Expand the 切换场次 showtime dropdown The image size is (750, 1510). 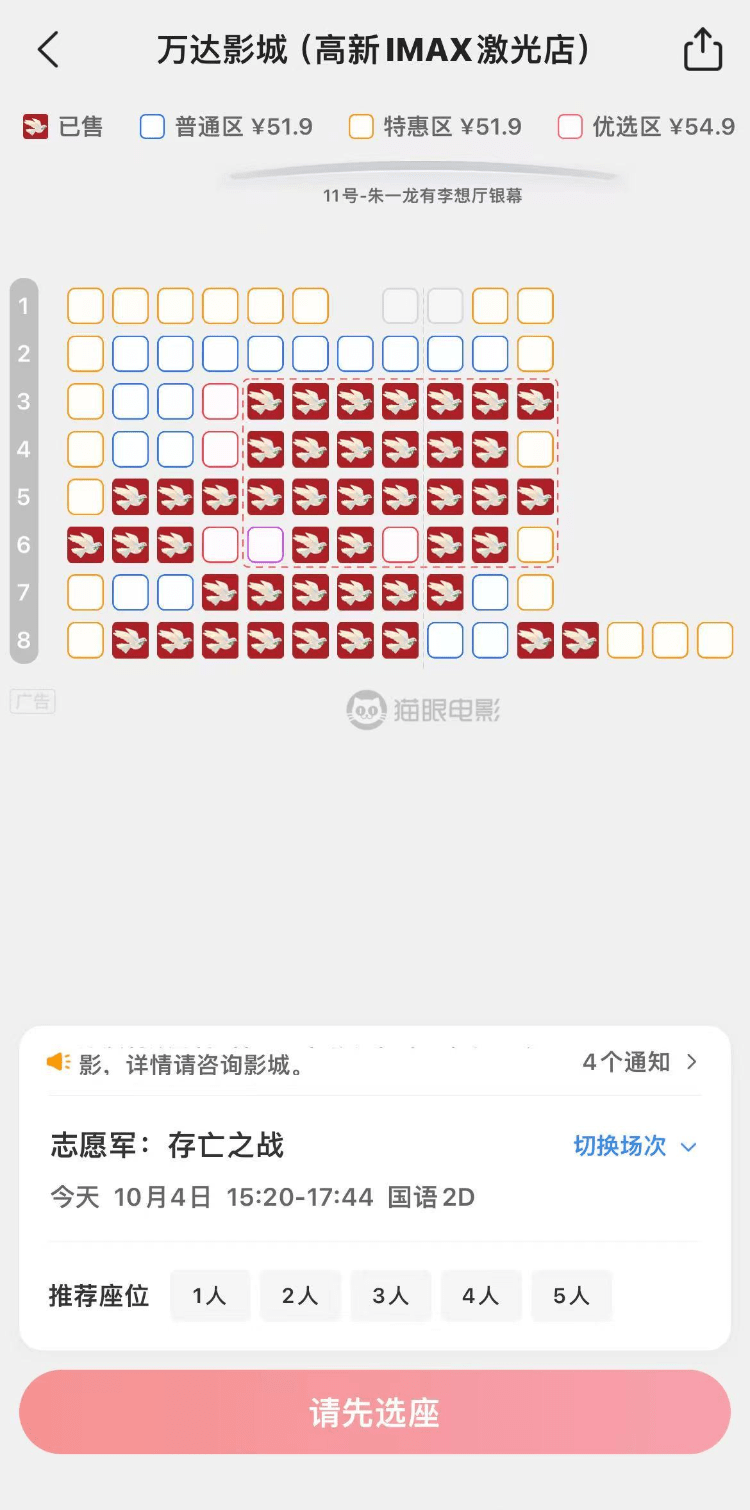pos(634,1146)
